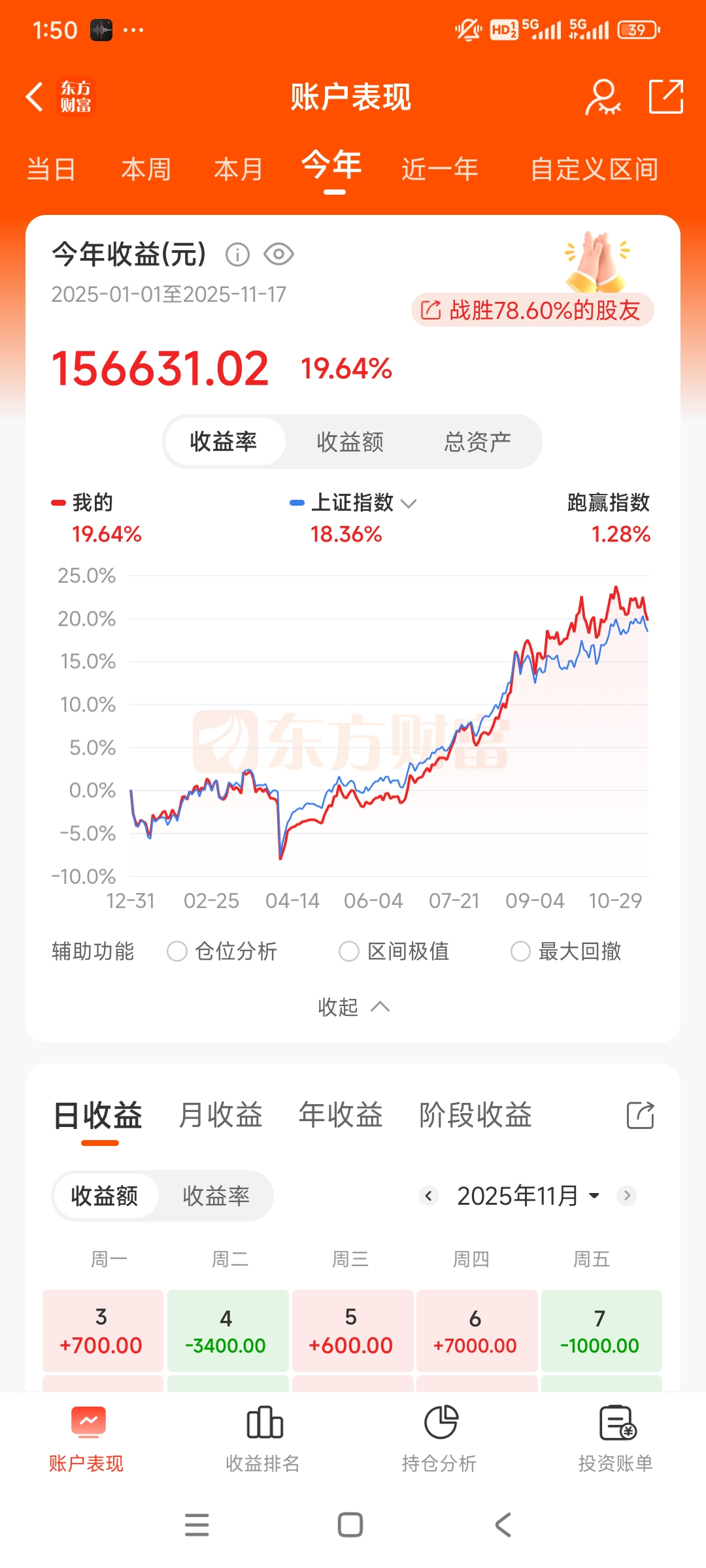This screenshot has width=706, height=1568.
Task: Go back using the top-left arrow
Action: click(x=35, y=97)
